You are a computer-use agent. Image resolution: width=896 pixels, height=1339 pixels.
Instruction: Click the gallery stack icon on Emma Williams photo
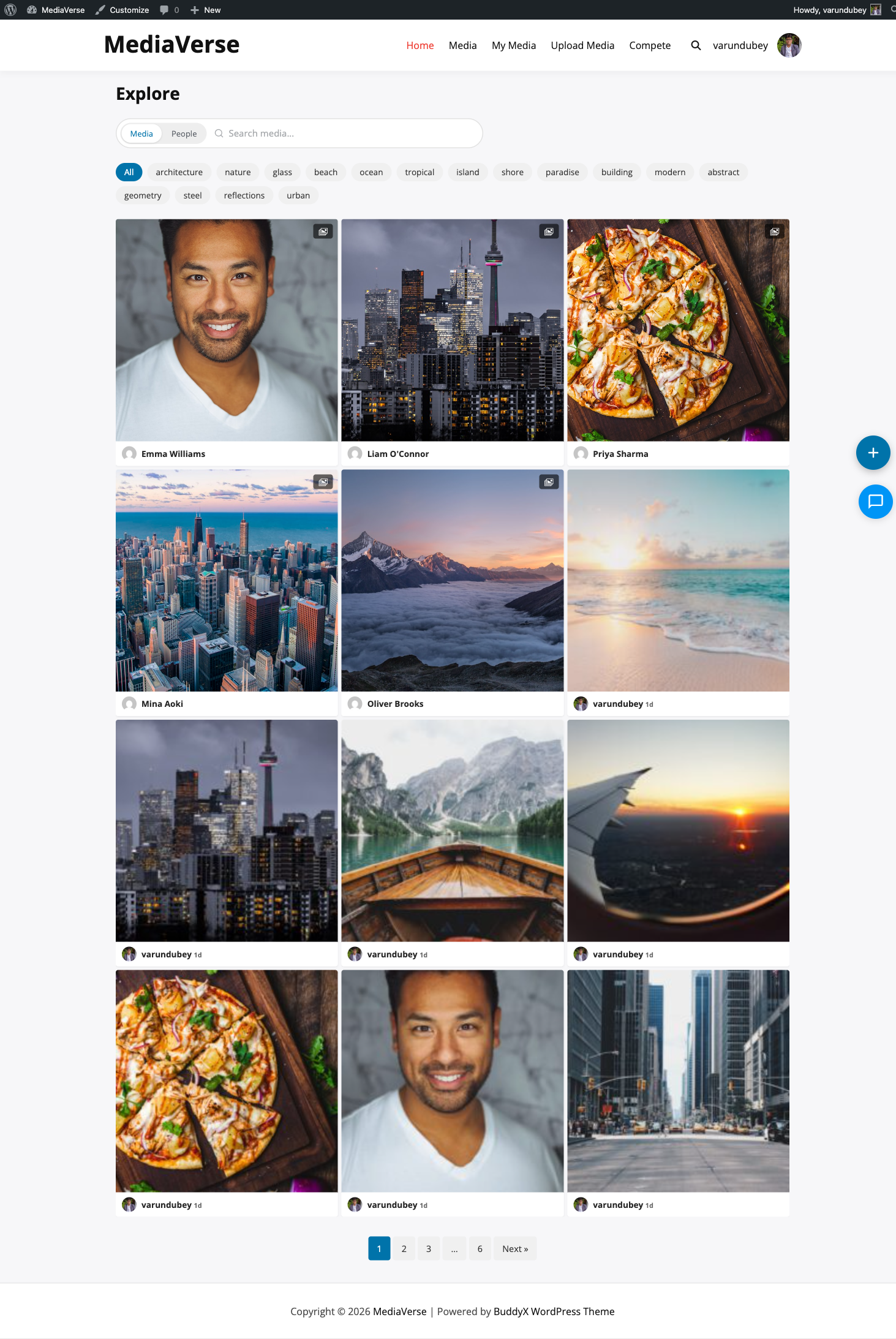click(323, 232)
